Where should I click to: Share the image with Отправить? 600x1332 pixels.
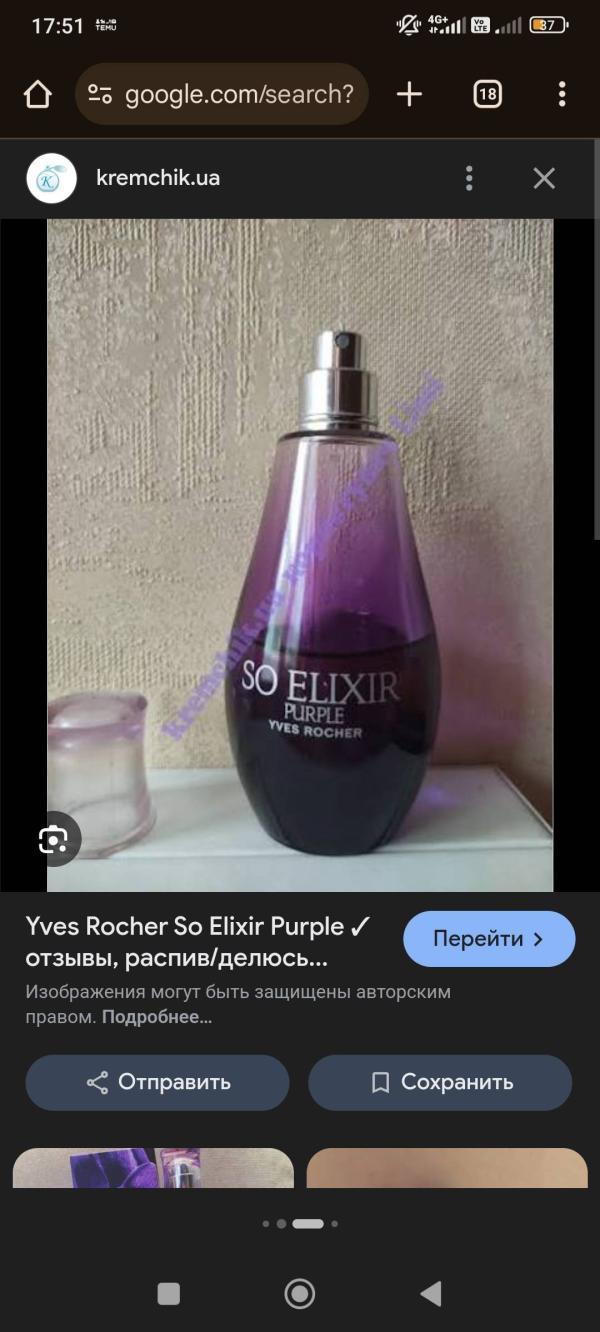(x=157, y=1082)
